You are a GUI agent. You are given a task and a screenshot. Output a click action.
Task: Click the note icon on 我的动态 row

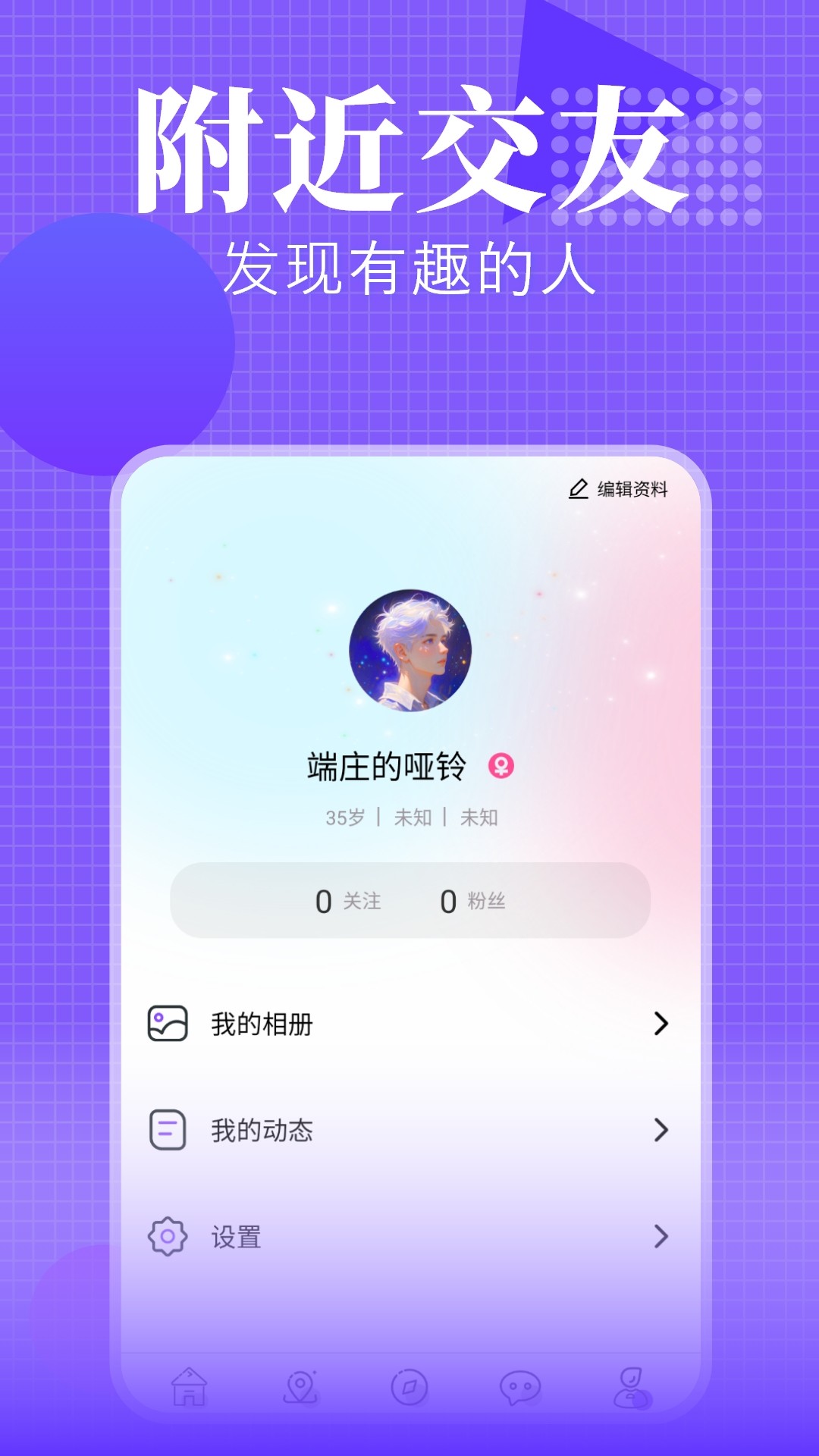(168, 1129)
